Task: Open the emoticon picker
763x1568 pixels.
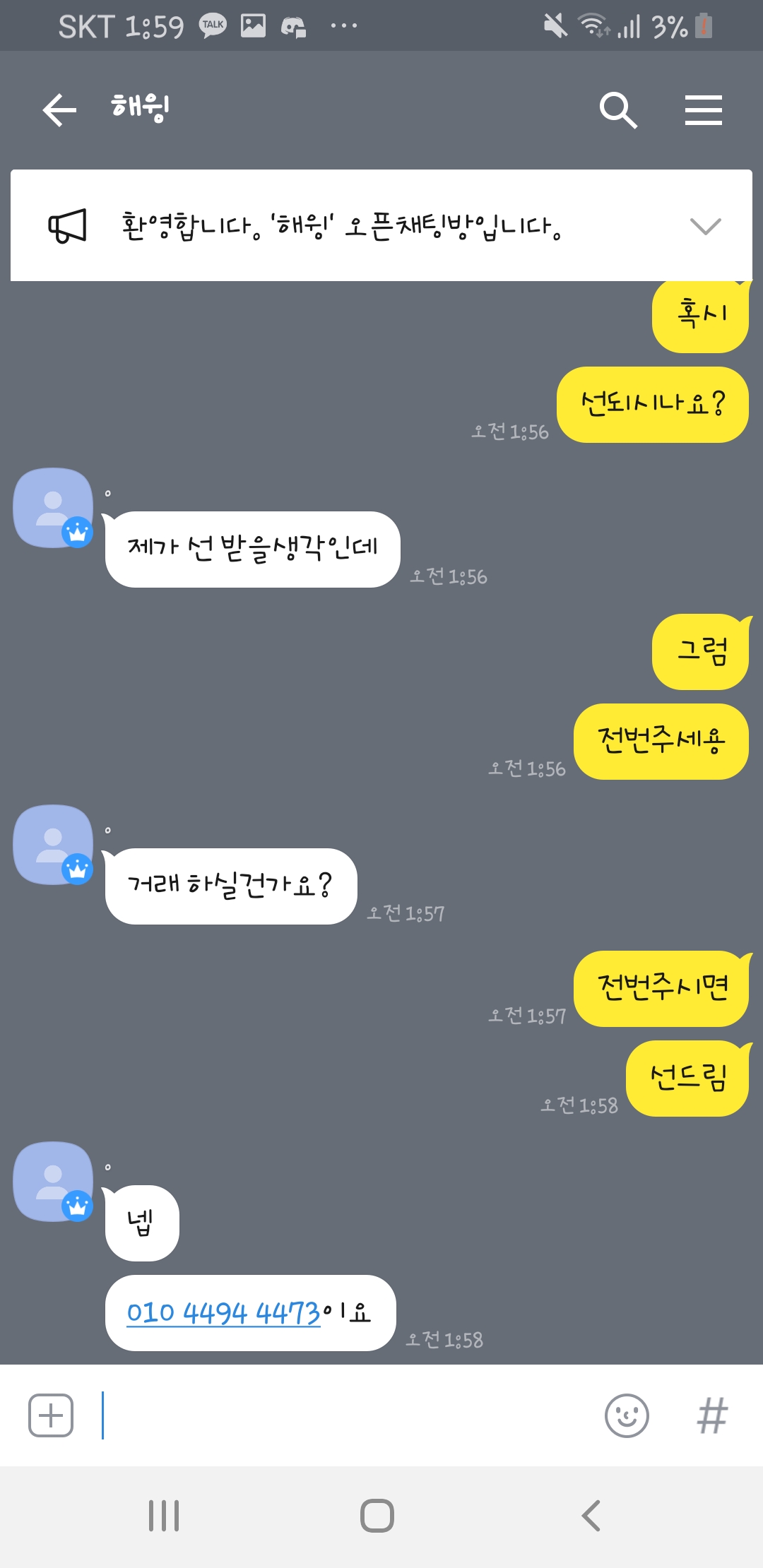Action: pyautogui.click(x=627, y=1415)
